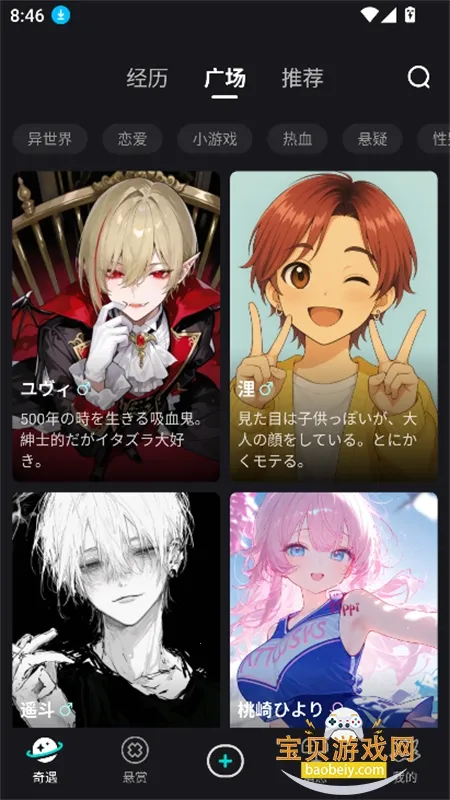
Task: Choose the 小游戏 category chip
Action: pos(215,139)
